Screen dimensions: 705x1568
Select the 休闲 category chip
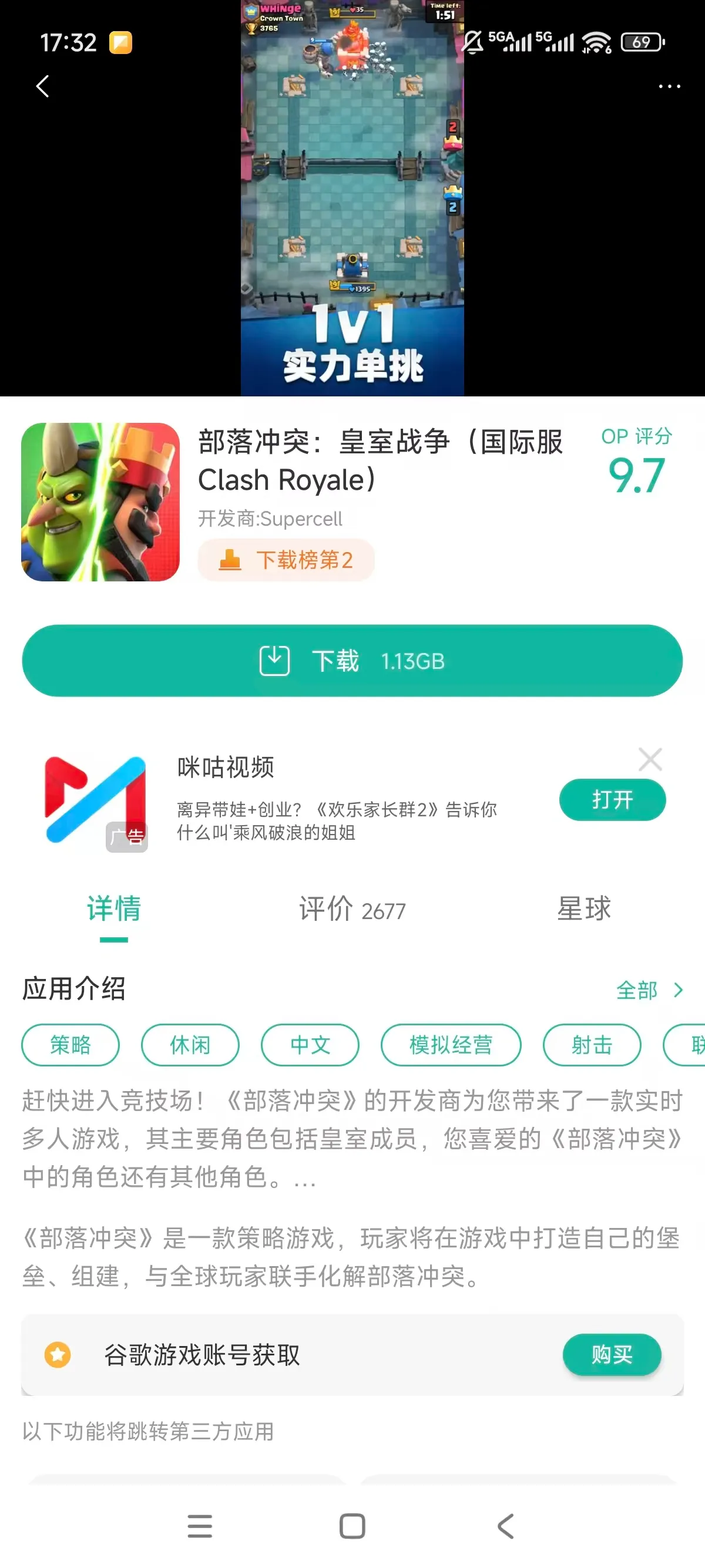[190, 1045]
